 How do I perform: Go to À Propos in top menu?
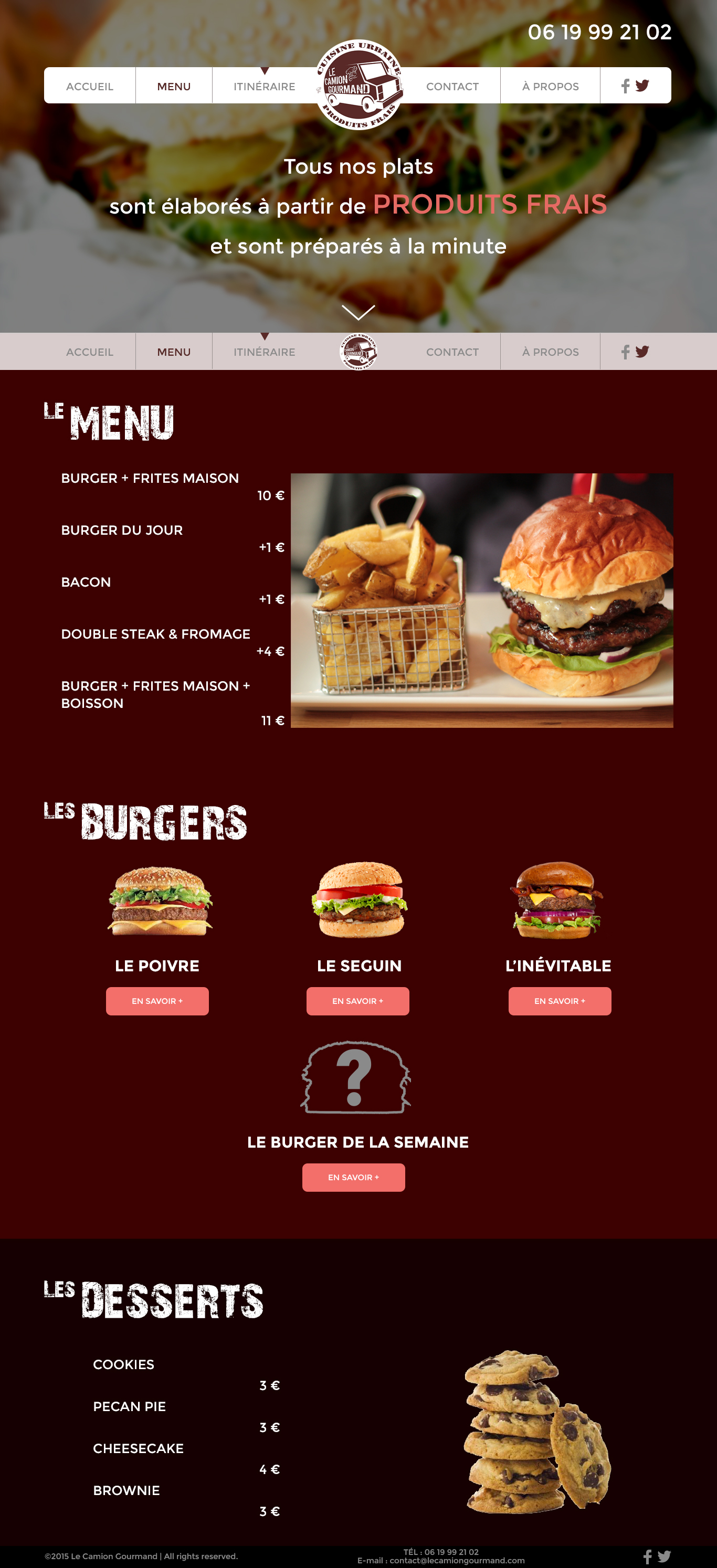click(x=550, y=87)
